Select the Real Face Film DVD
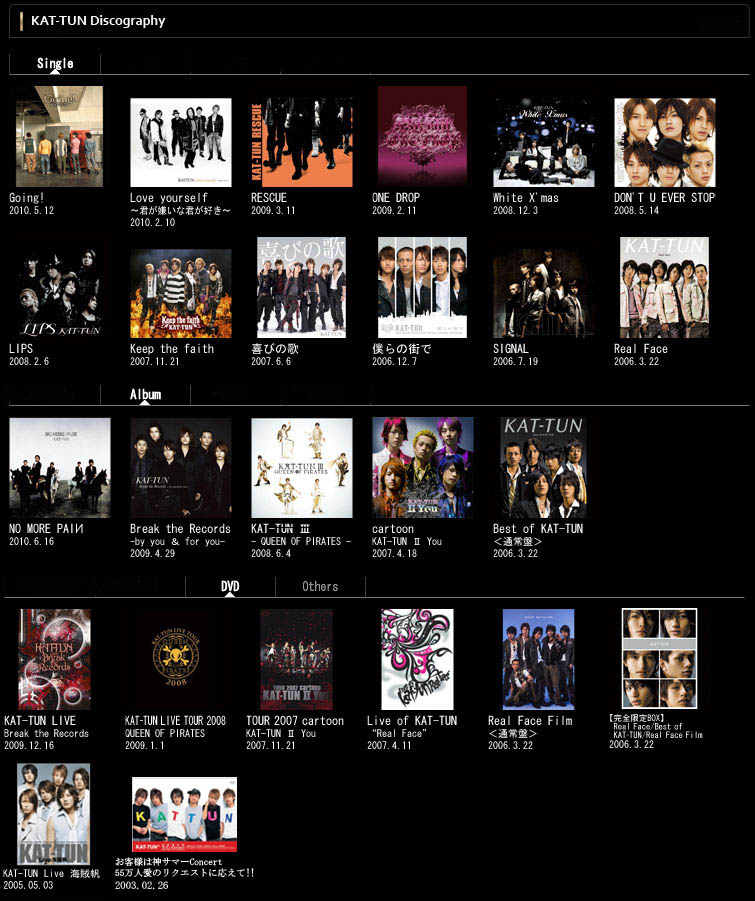Viewport: 755px width, 901px height. click(x=538, y=659)
